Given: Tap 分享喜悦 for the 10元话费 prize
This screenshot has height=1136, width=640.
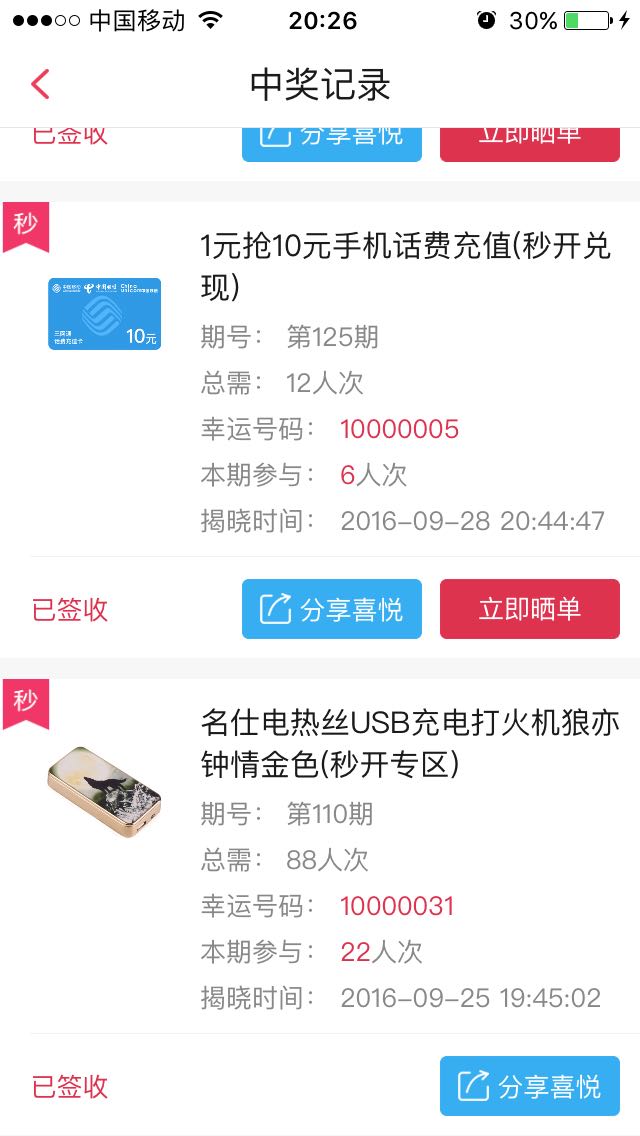Looking at the screenshot, I should tap(331, 609).
